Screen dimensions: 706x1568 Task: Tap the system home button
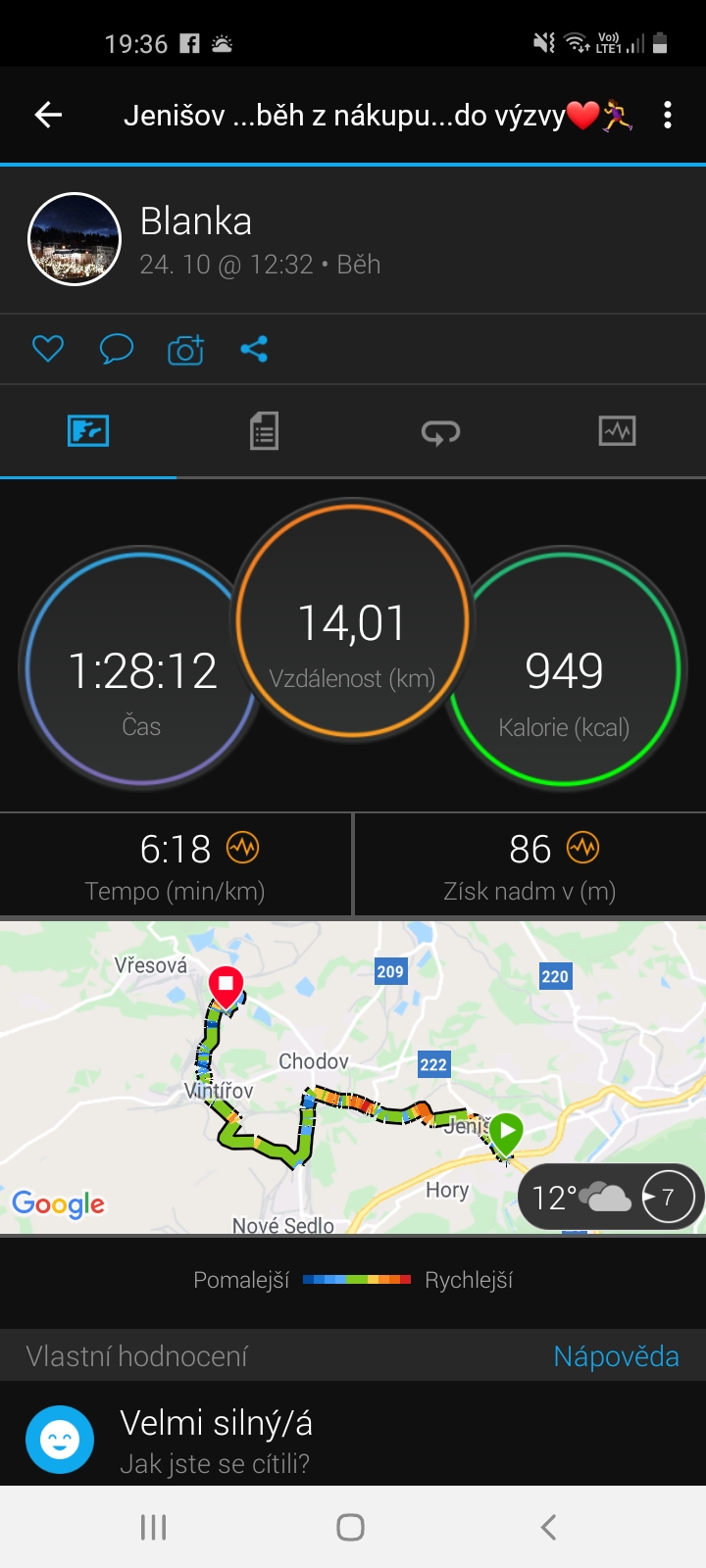[351, 1527]
